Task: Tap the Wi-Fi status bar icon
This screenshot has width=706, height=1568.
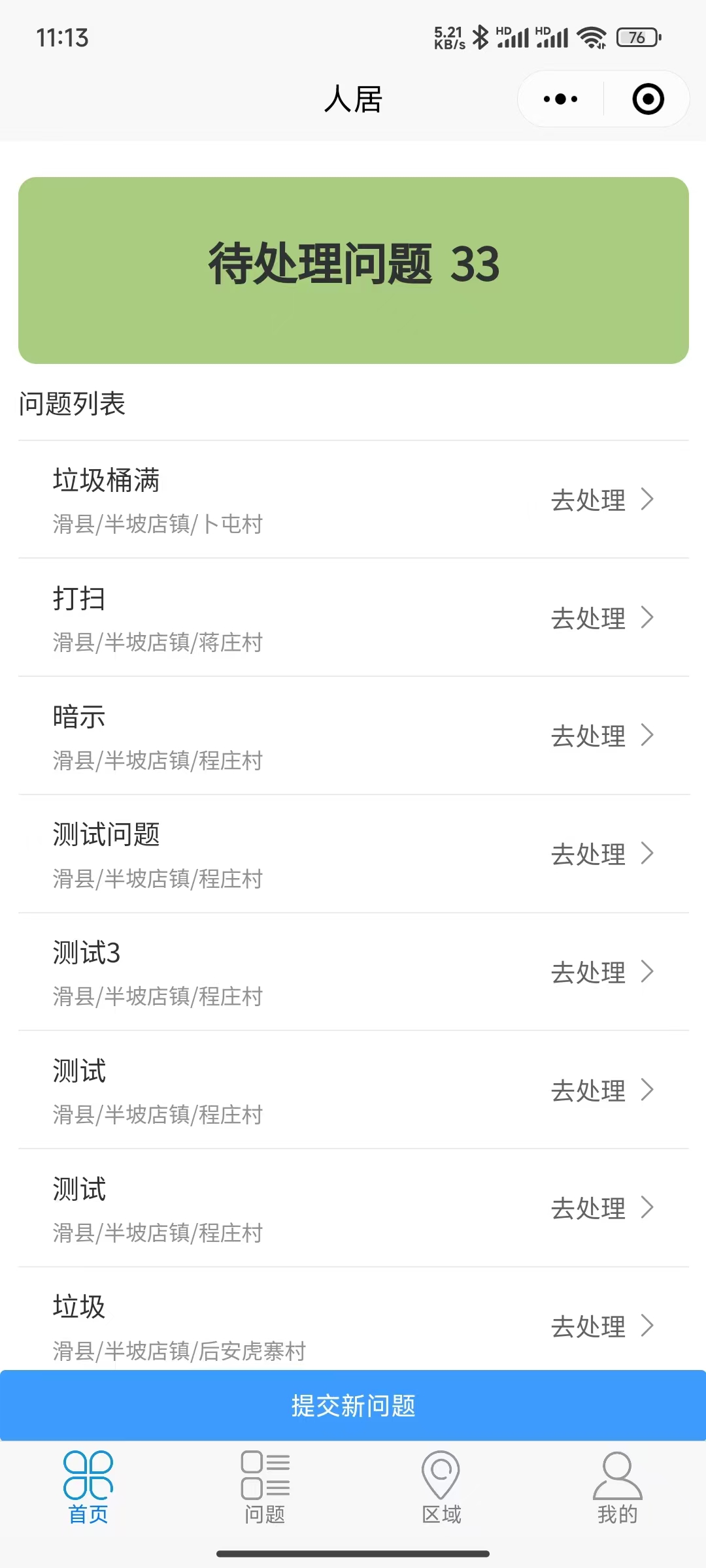Action: point(592,37)
